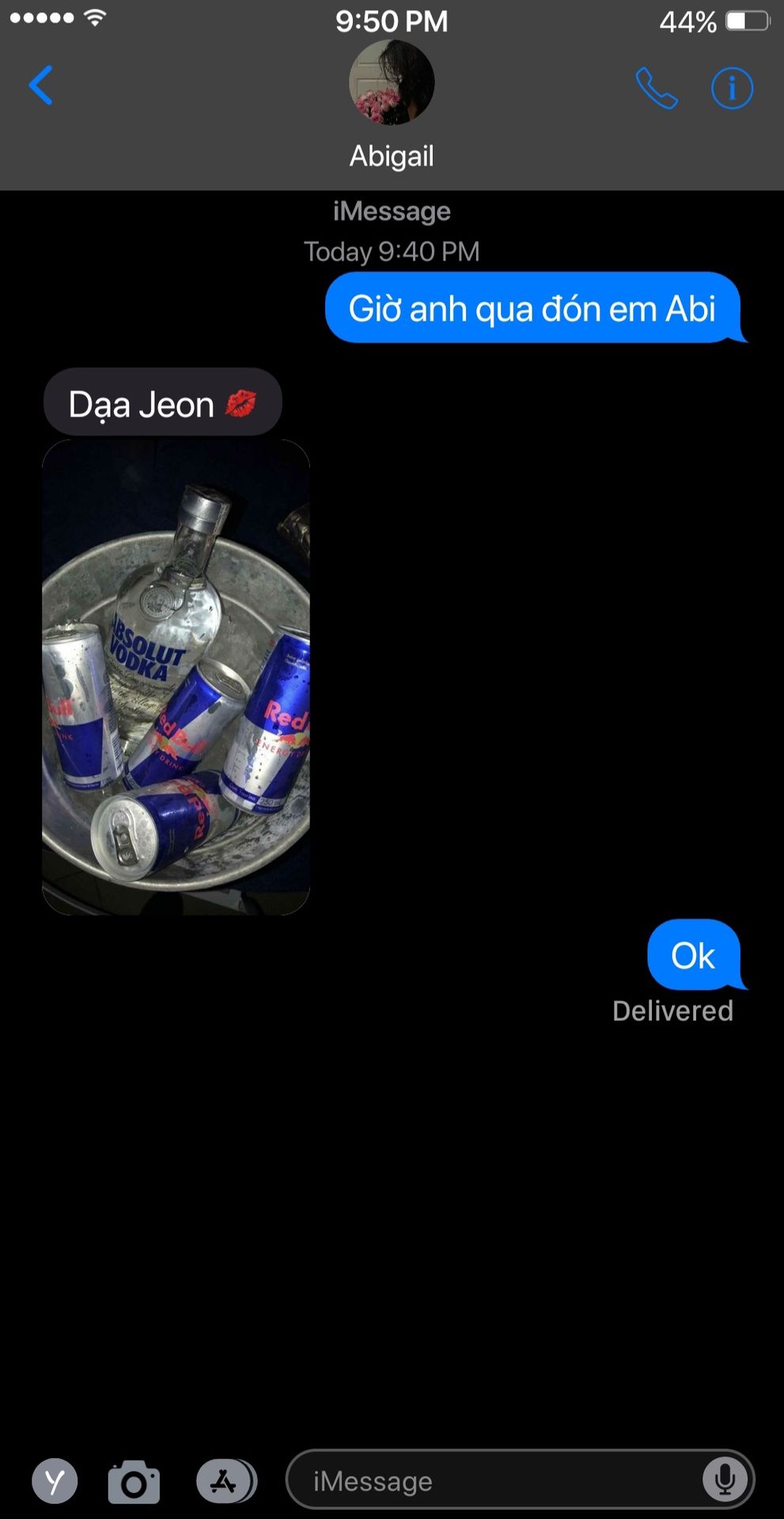Screen dimensions: 784x1519
Task: Go back to the messages list
Action: coord(40,85)
